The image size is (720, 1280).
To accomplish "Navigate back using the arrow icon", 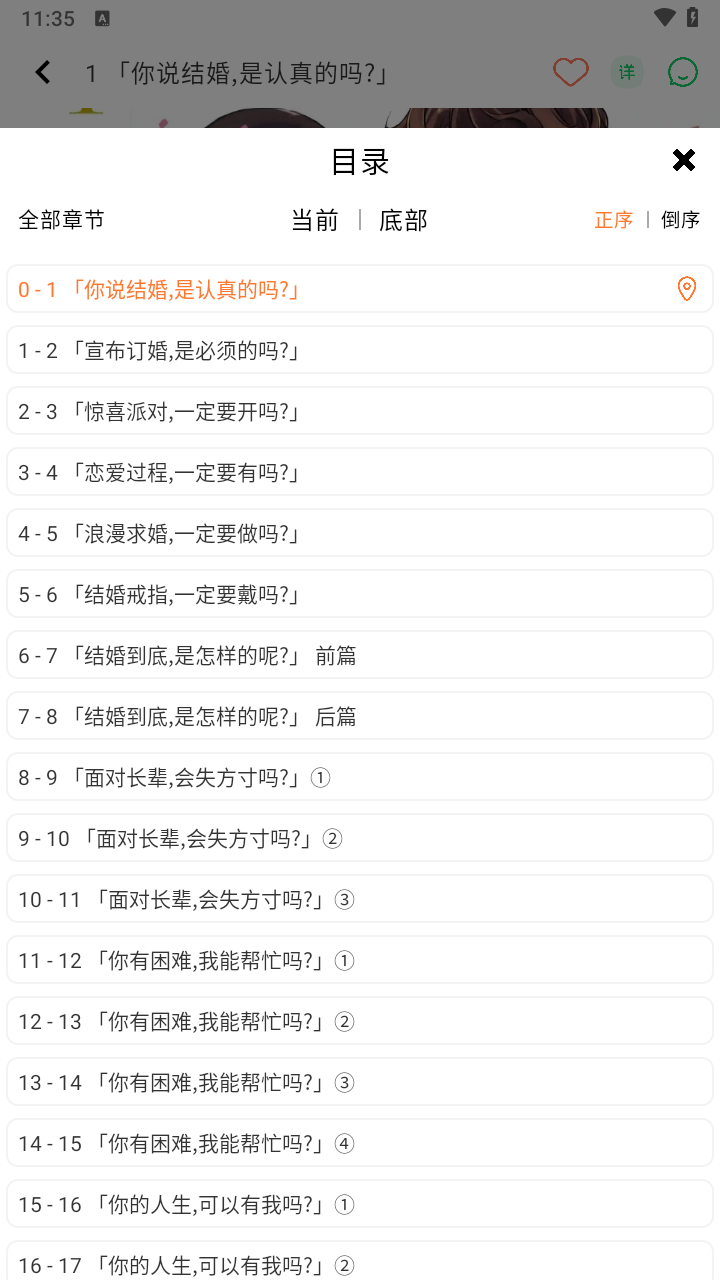I will click(x=42, y=72).
